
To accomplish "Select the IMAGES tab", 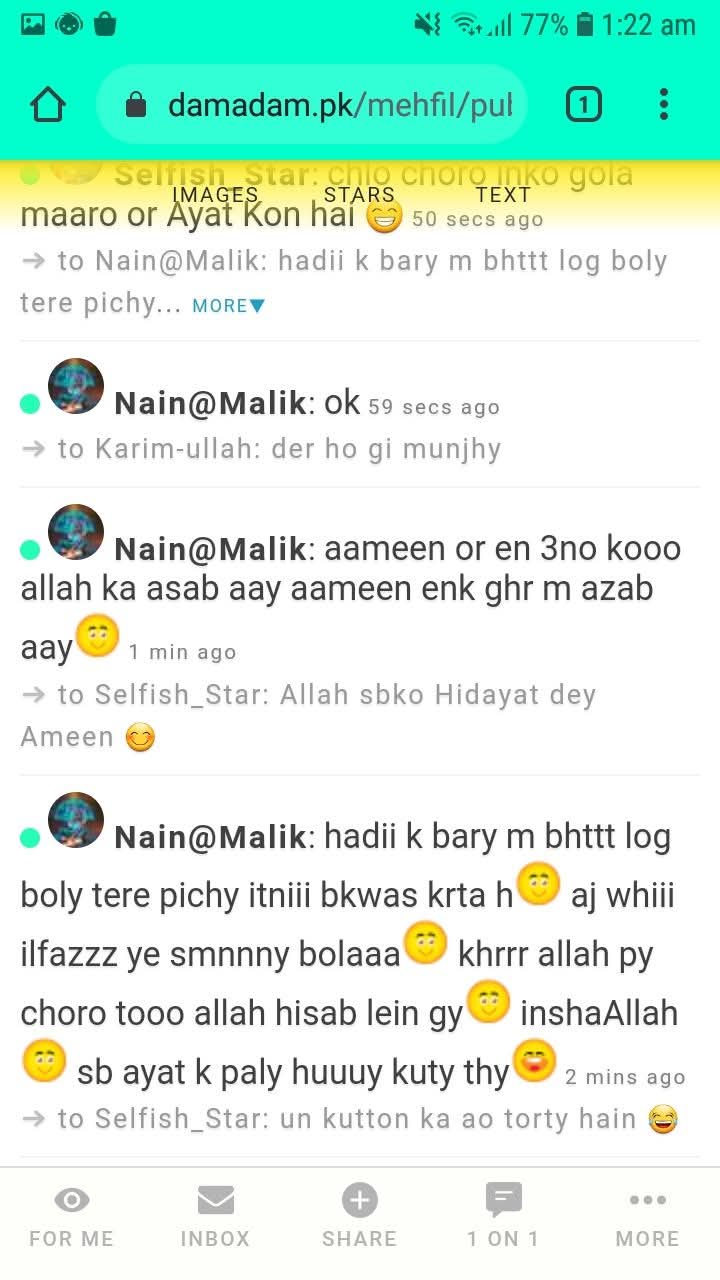I will pos(215,195).
